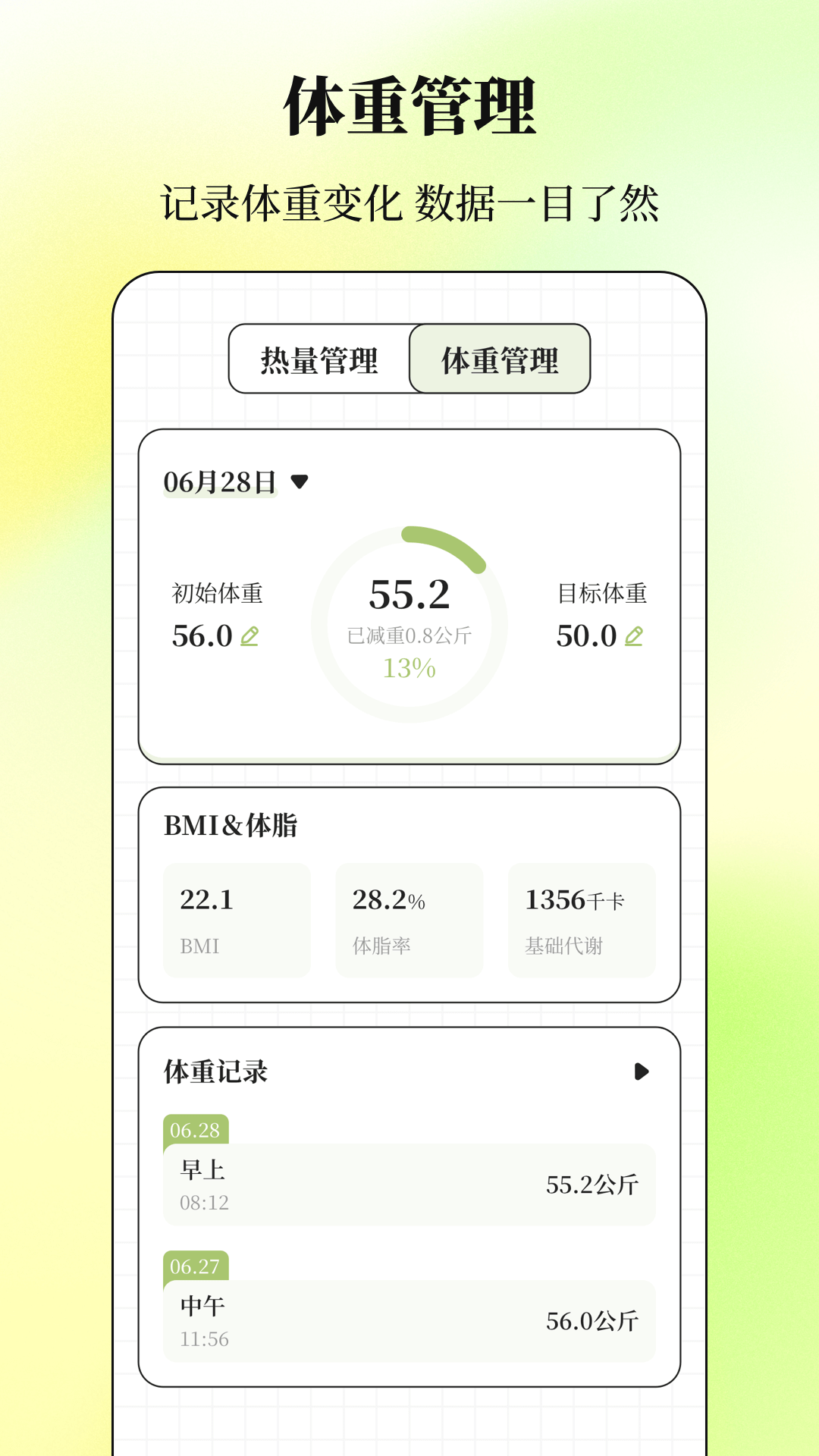The height and width of the screenshot is (1456, 819).
Task: Switch to the 体重管理 tab
Action: (x=500, y=359)
